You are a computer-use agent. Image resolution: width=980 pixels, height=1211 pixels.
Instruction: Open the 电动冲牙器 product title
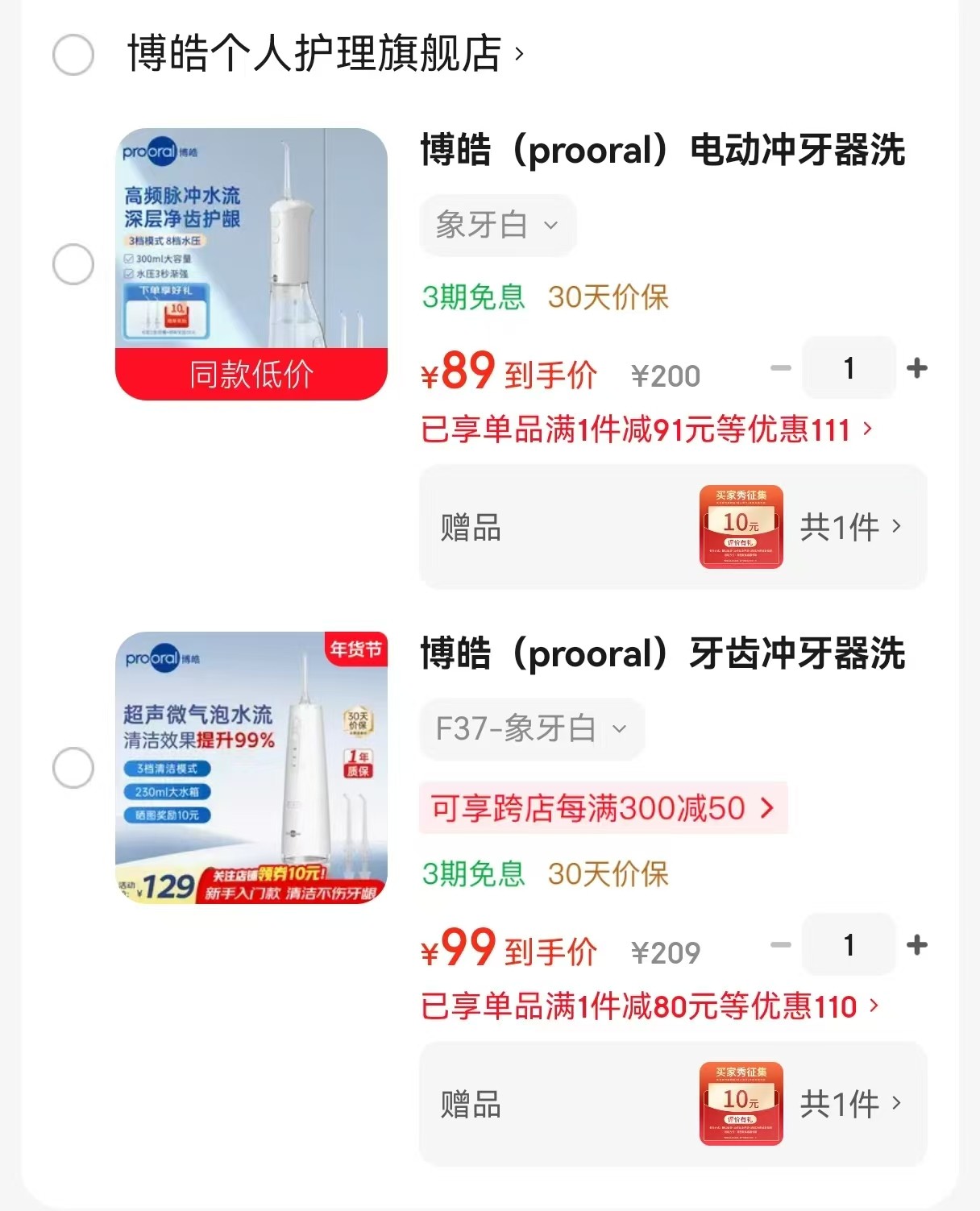(x=662, y=151)
